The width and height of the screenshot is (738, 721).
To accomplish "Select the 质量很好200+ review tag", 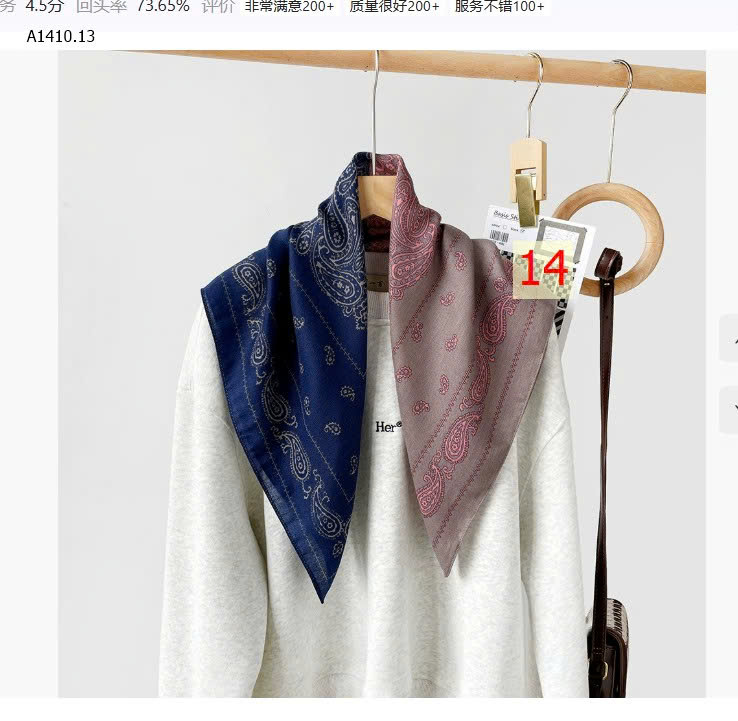I will point(394,6).
